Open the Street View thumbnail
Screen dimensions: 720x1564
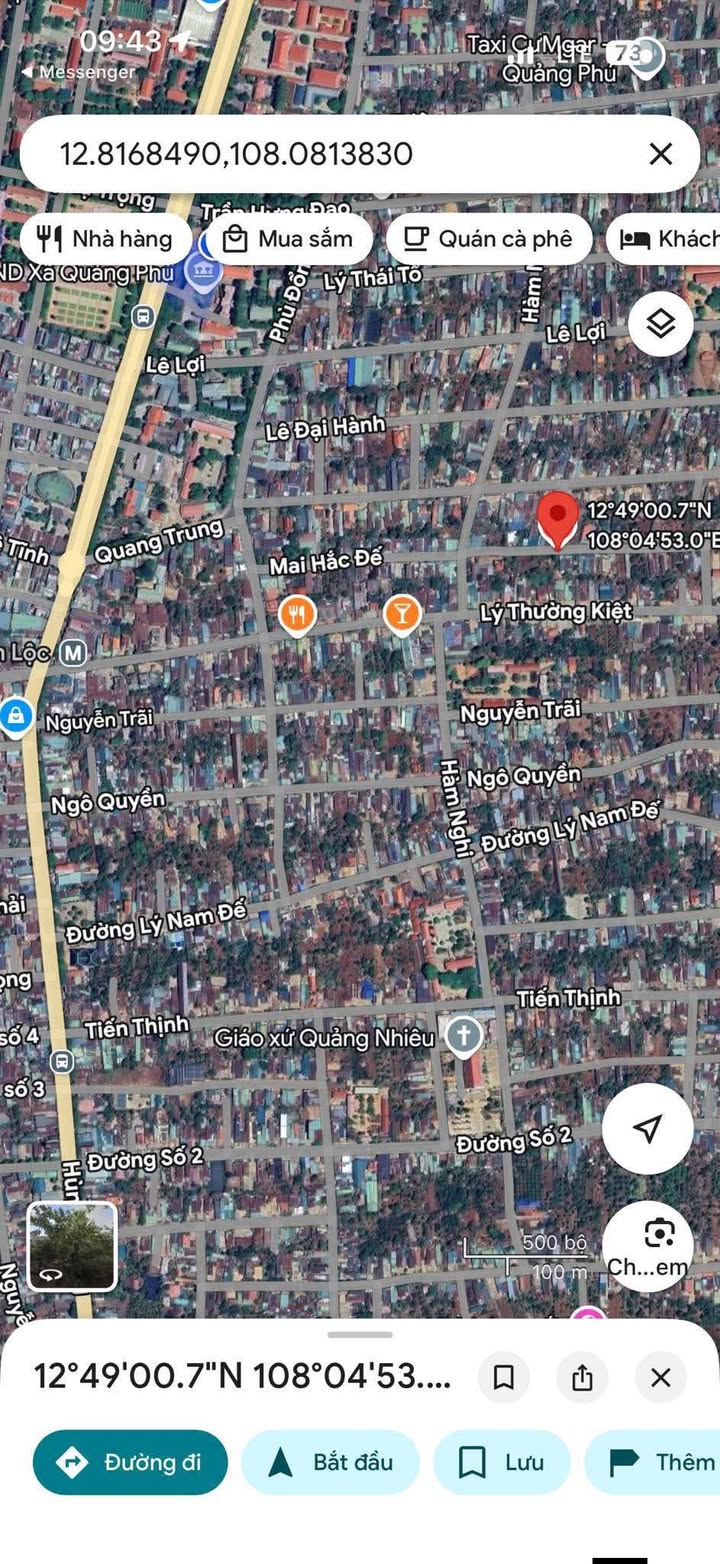71,1246
